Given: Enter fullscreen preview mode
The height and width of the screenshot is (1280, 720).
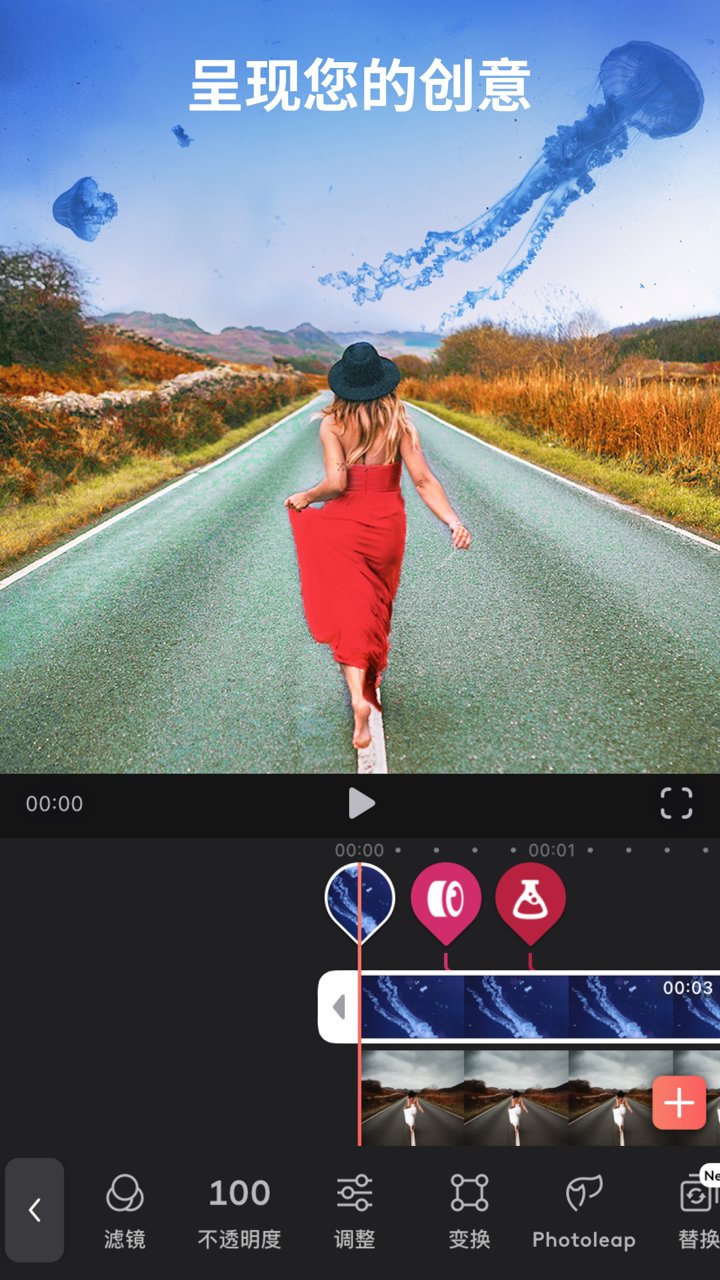Looking at the screenshot, I should tap(678, 804).
